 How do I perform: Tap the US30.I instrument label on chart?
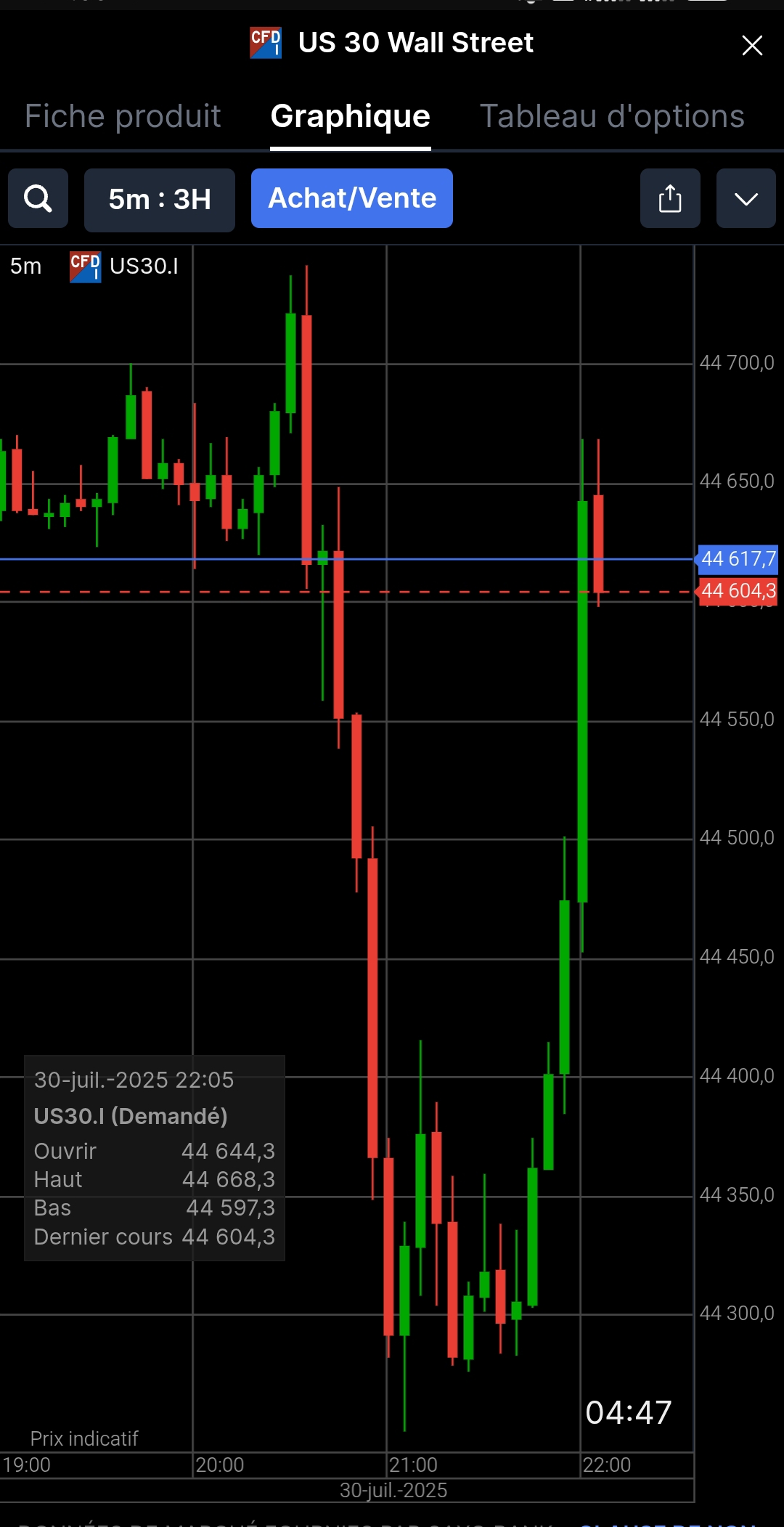pos(143,266)
